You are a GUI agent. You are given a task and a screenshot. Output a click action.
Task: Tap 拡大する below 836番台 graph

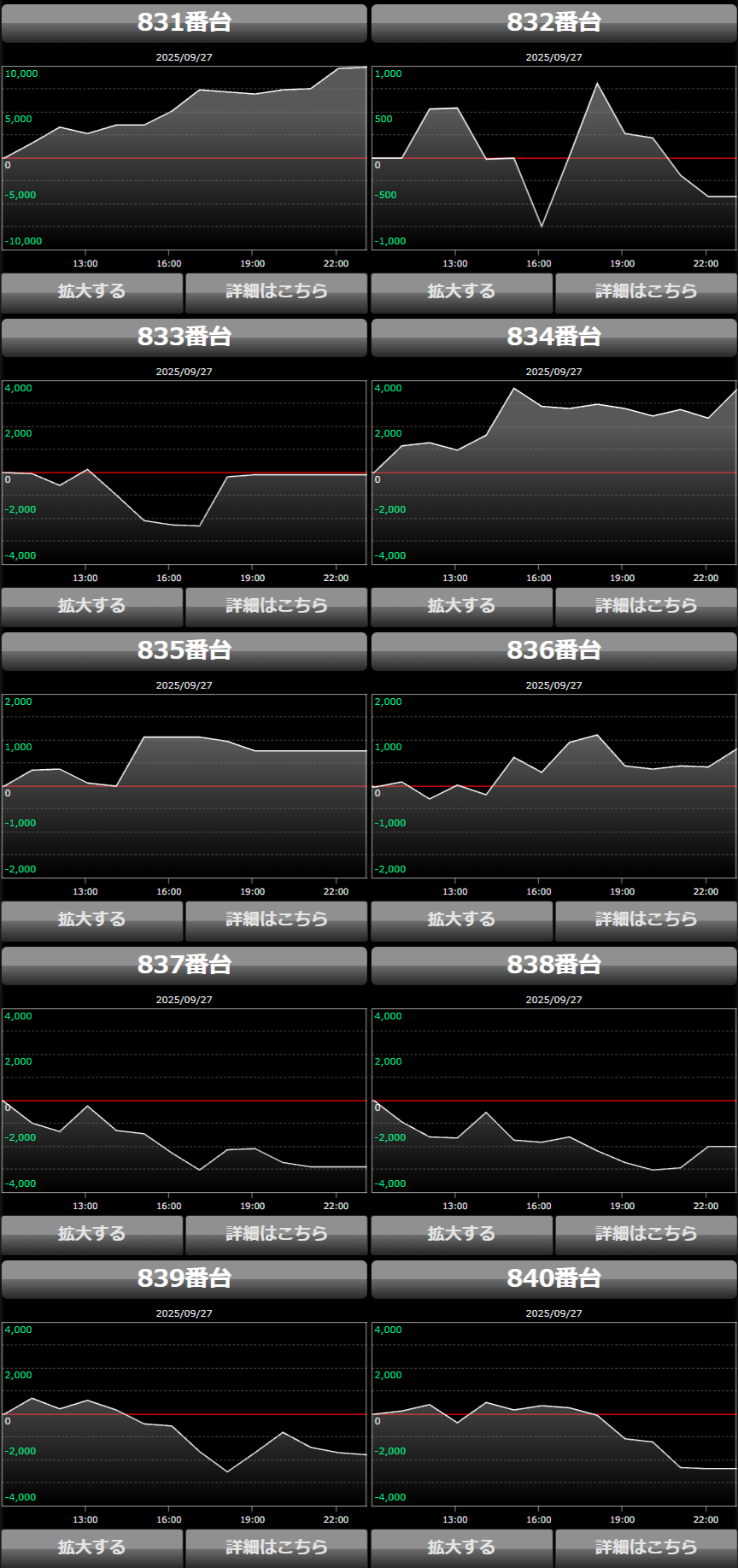point(461,919)
